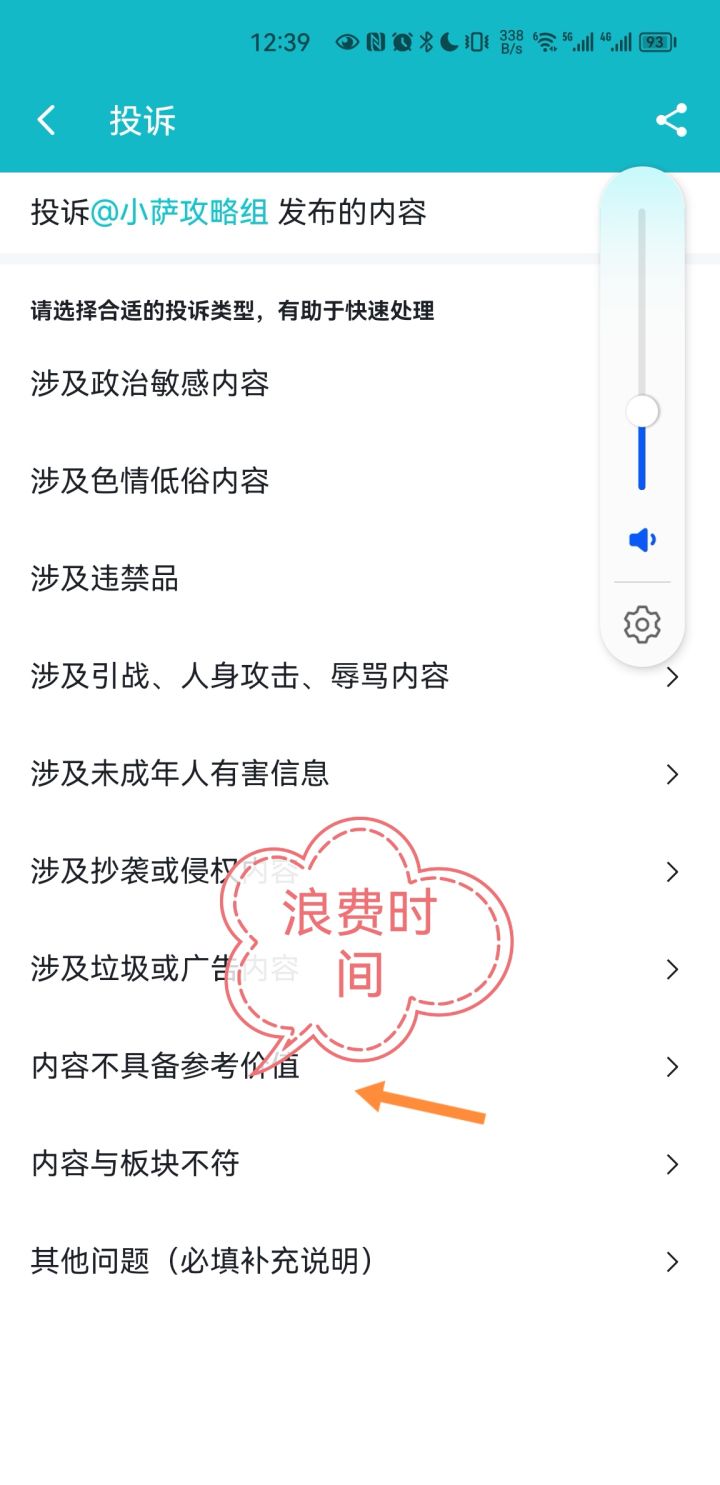Select 内容与板块不符 from the complaint list
Viewport: 720px width, 1485px height.
click(135, 1164)
